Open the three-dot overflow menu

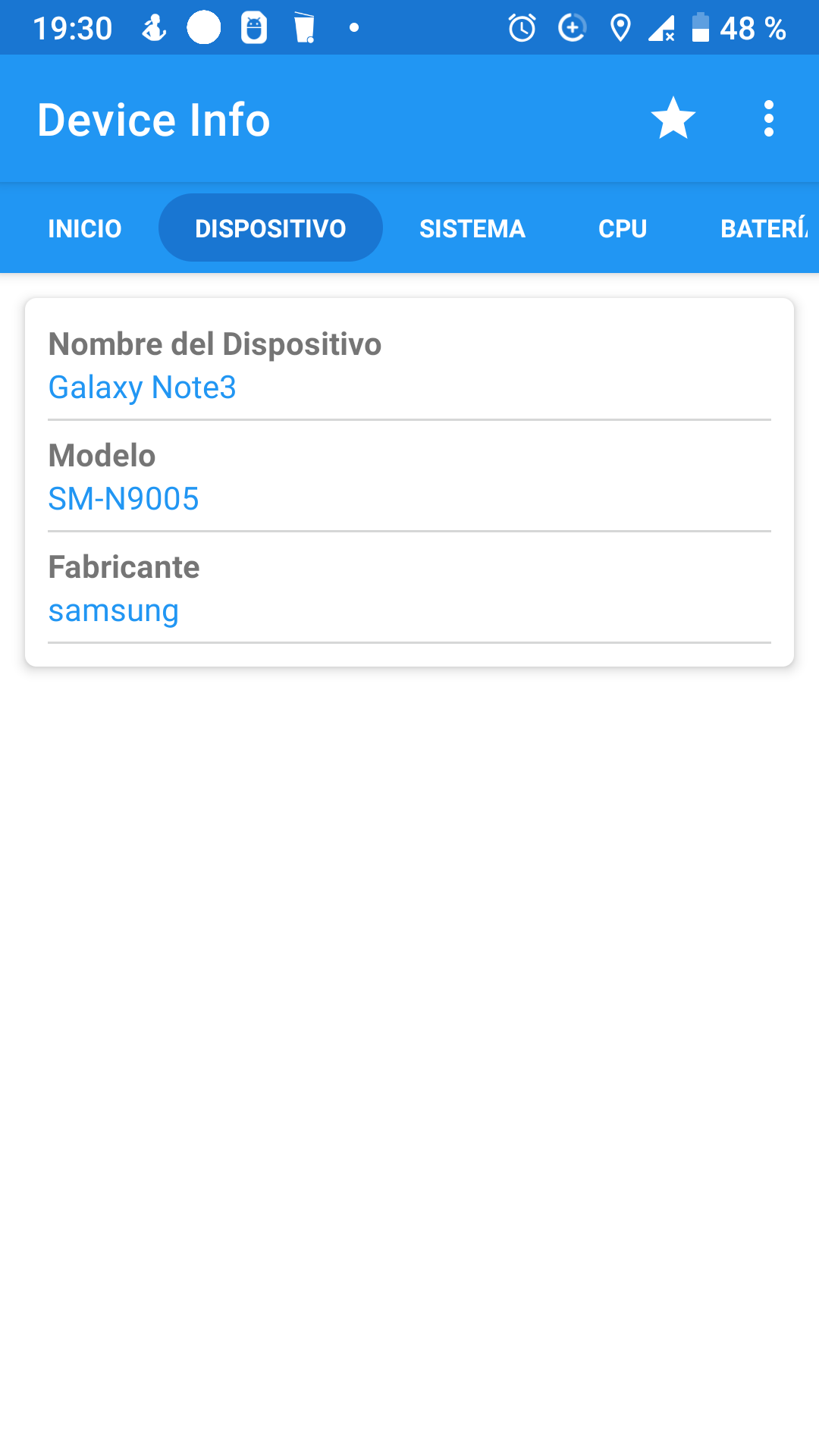pos(769,119)
